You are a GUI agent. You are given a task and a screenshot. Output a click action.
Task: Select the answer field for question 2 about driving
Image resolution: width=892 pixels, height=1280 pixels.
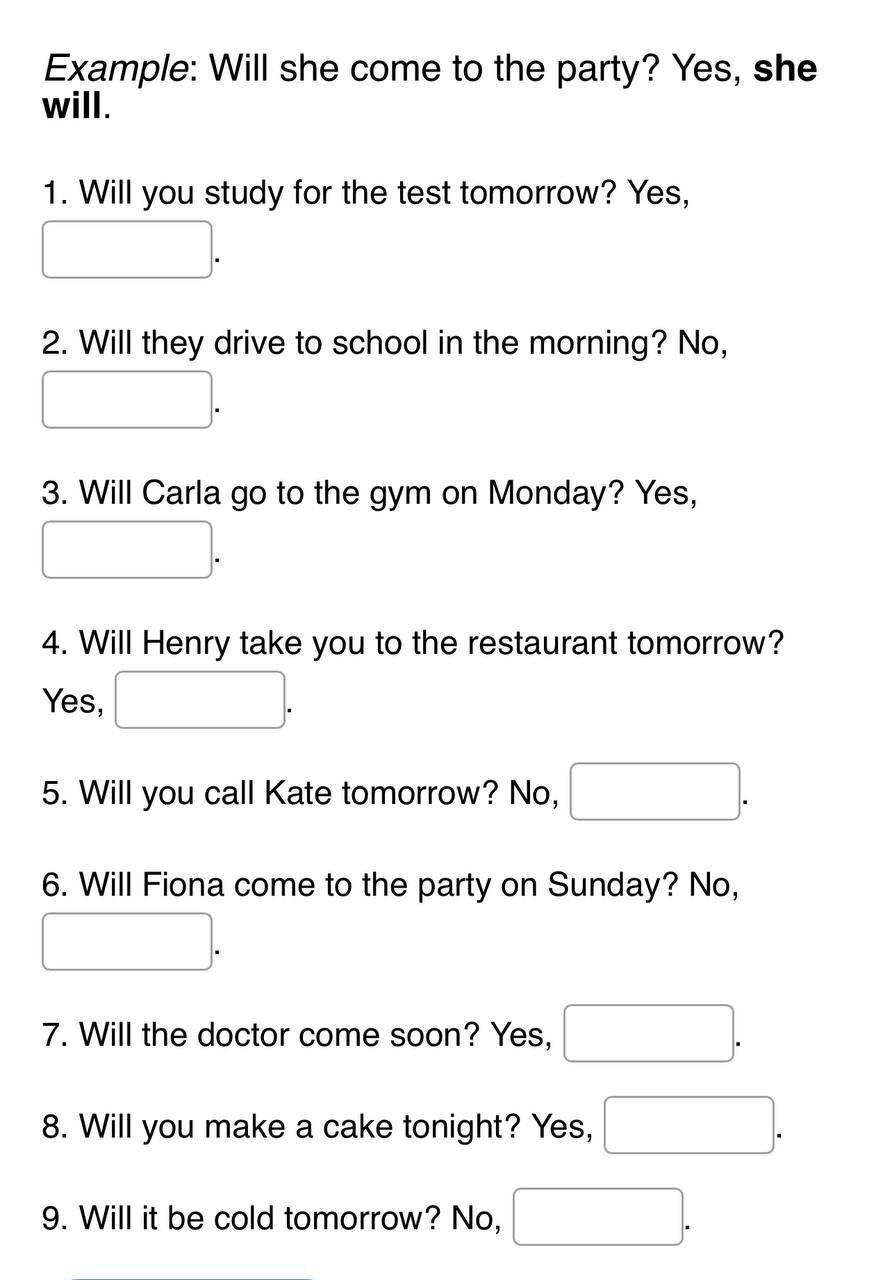[127, 400]
